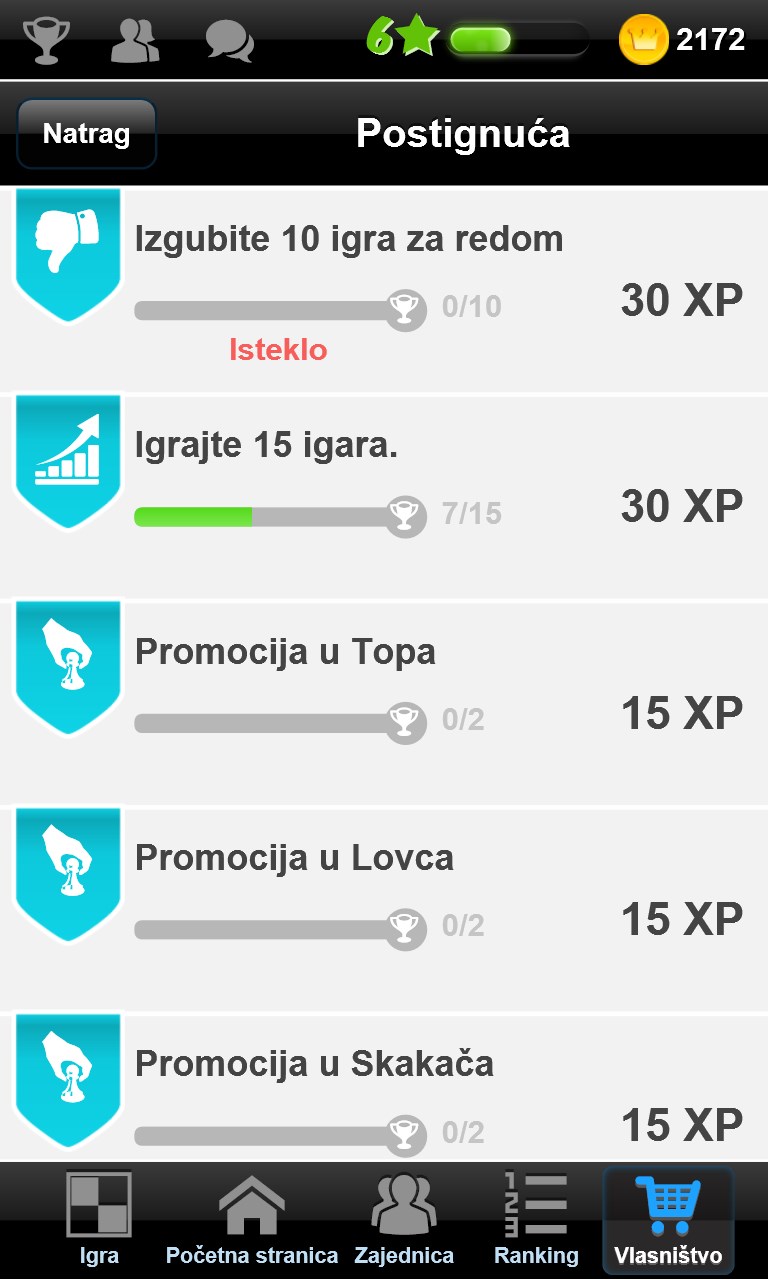Open the friends icon in top bar
Screen dimensions: 768x1280
click(x=134, y=39)
